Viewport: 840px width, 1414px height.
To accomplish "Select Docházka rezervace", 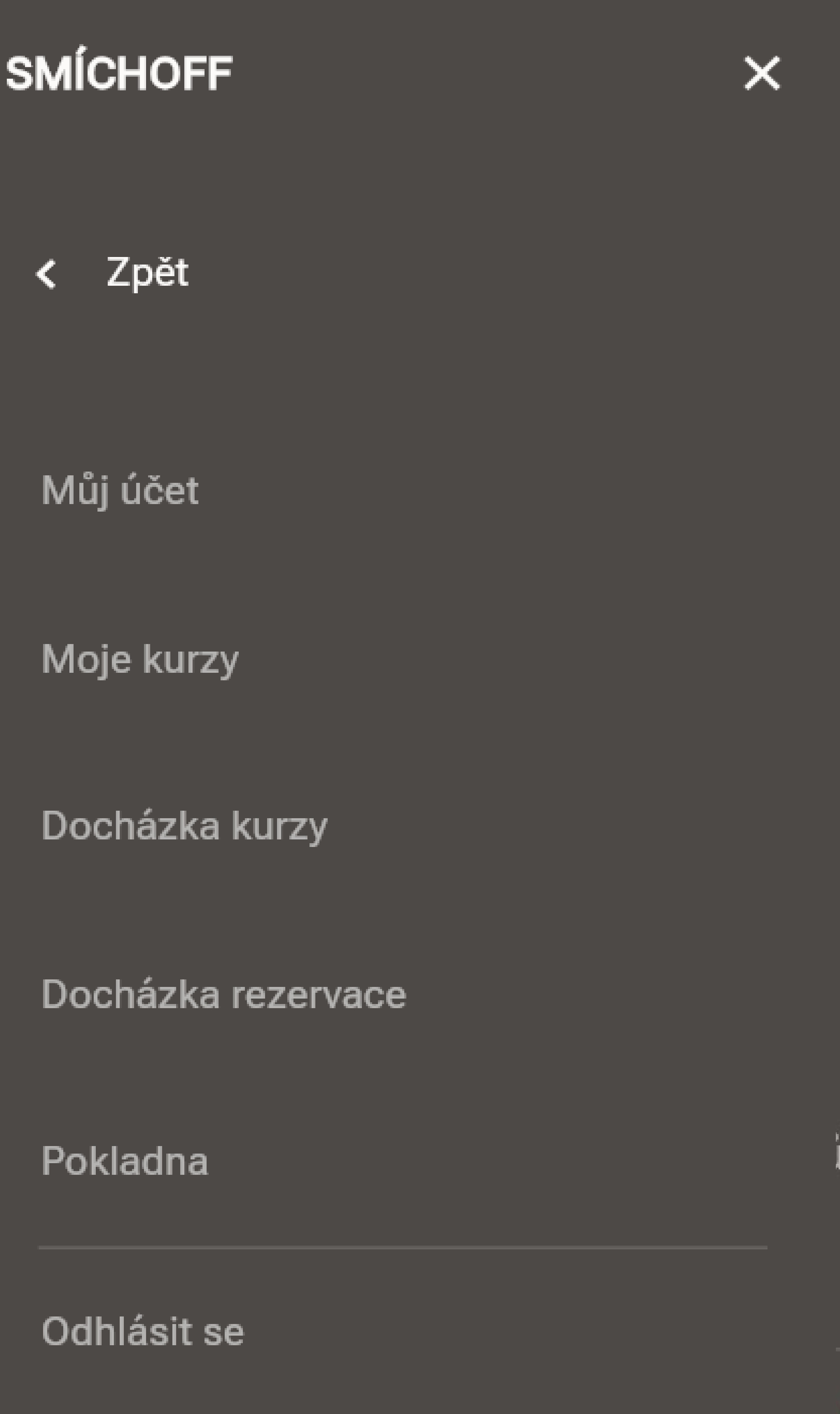I will pyautogui.click(x=224, y=994).
